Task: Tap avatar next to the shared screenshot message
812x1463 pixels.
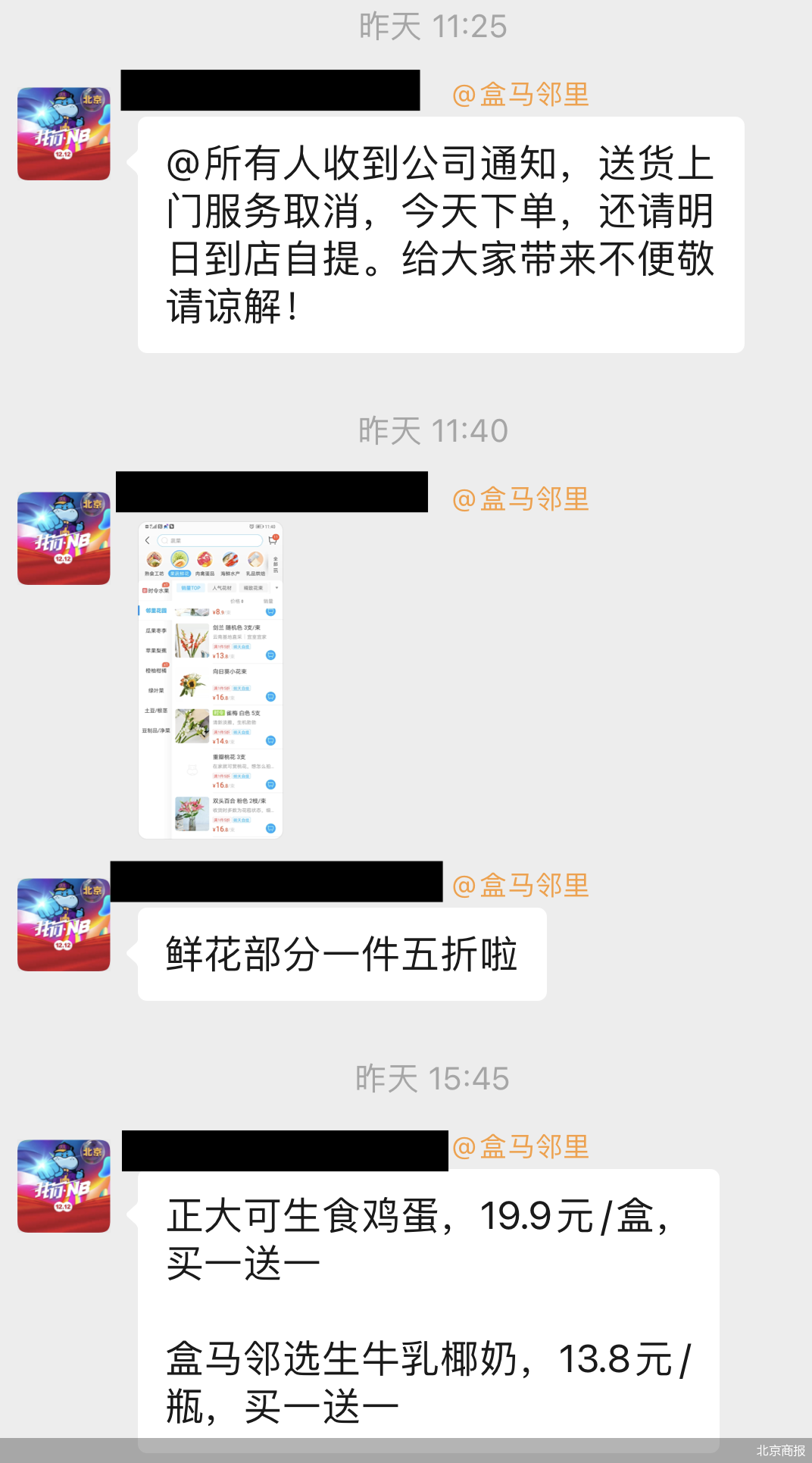Action: [64, 539]
